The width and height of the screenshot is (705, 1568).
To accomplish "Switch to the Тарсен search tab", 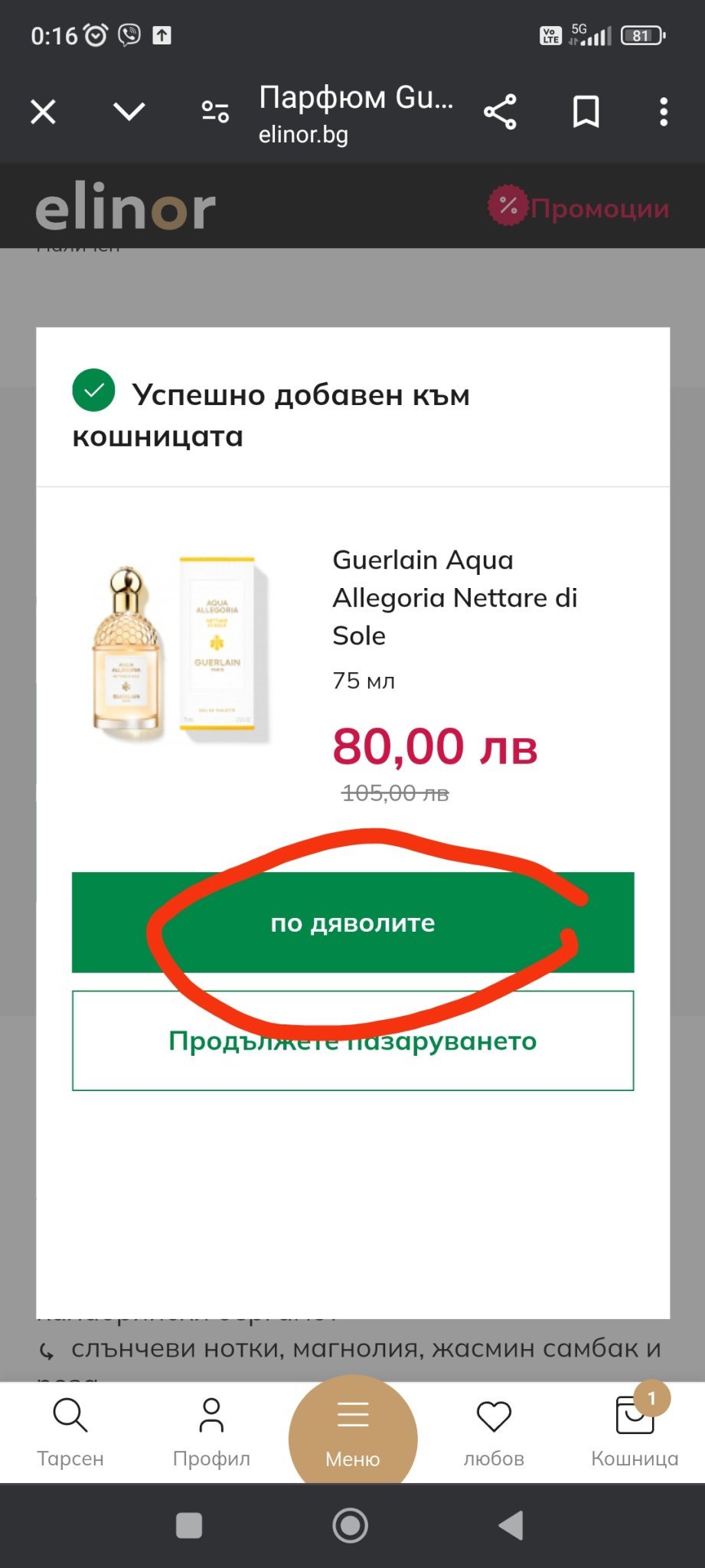I will click(70, 1432).
